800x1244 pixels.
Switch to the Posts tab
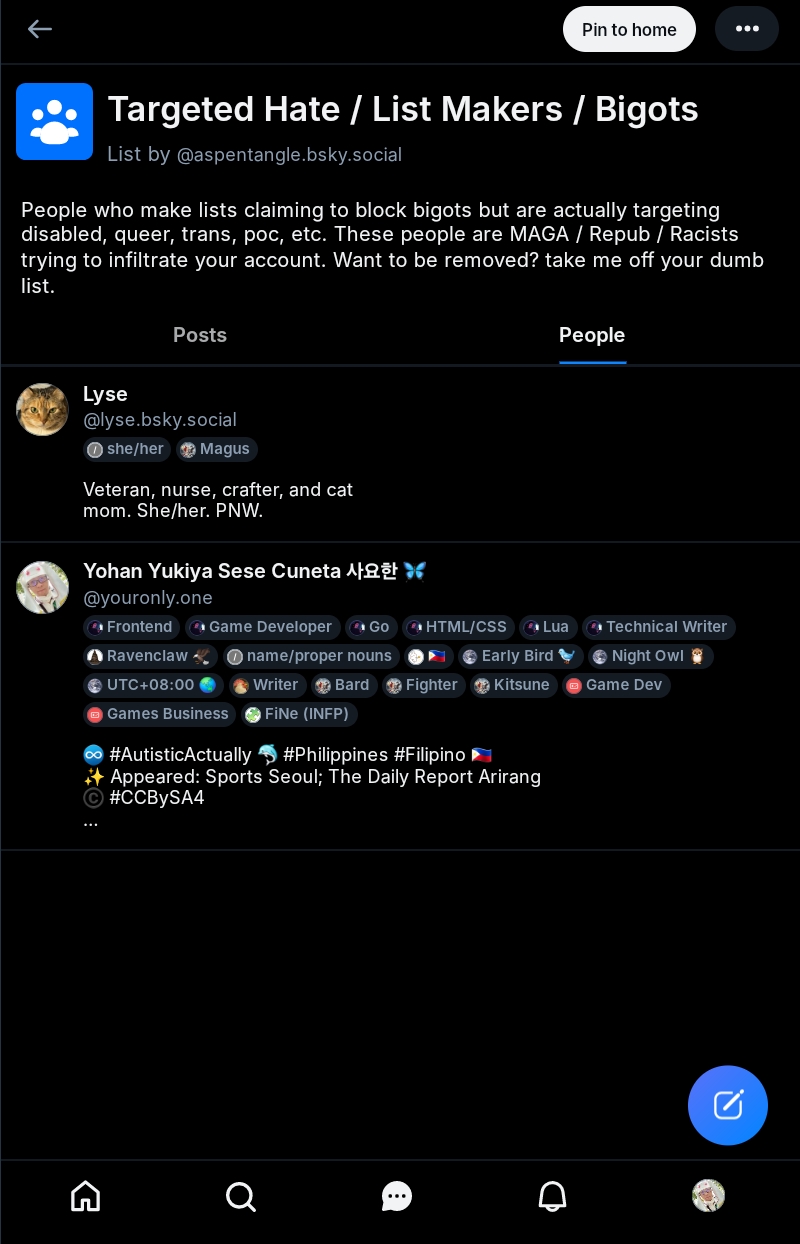[x=200, y=335]
